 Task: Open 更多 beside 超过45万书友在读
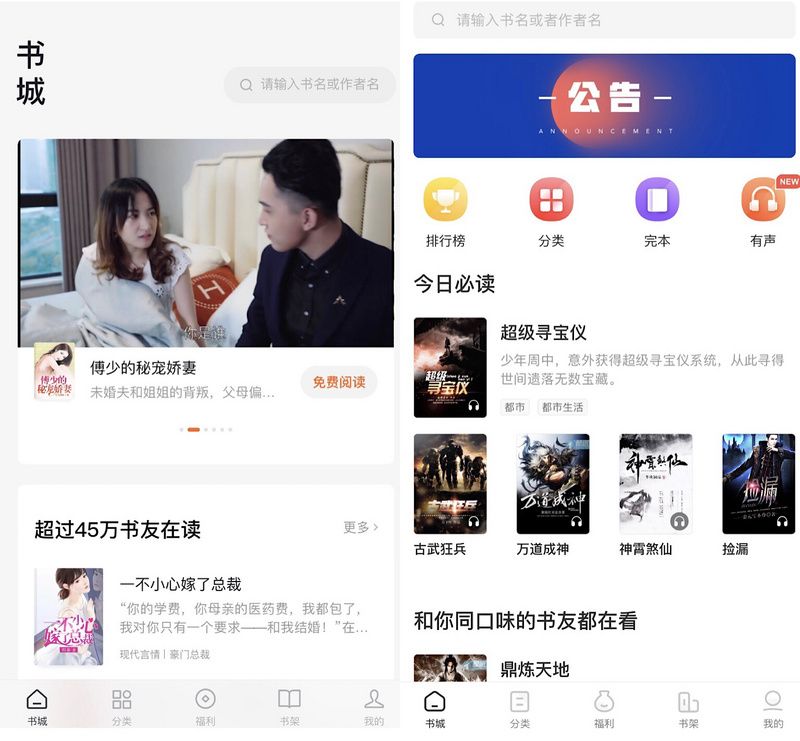point(361,527)
